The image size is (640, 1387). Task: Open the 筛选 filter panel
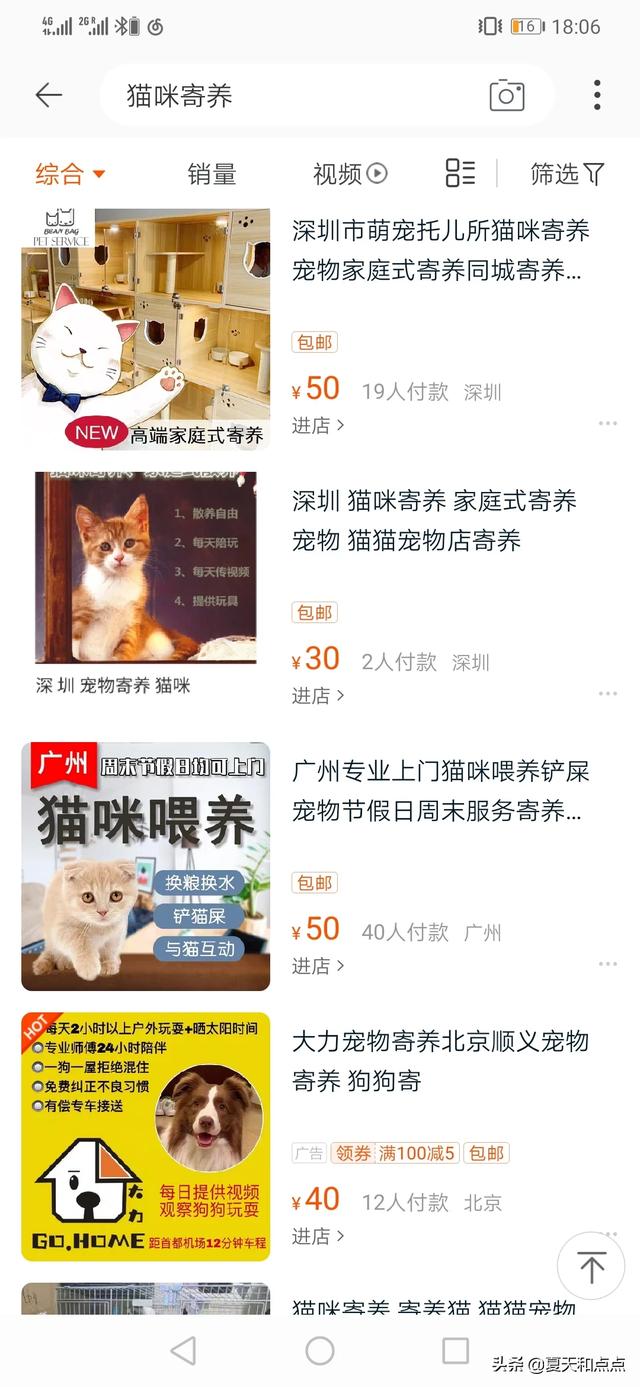click(x=567, y=174)
